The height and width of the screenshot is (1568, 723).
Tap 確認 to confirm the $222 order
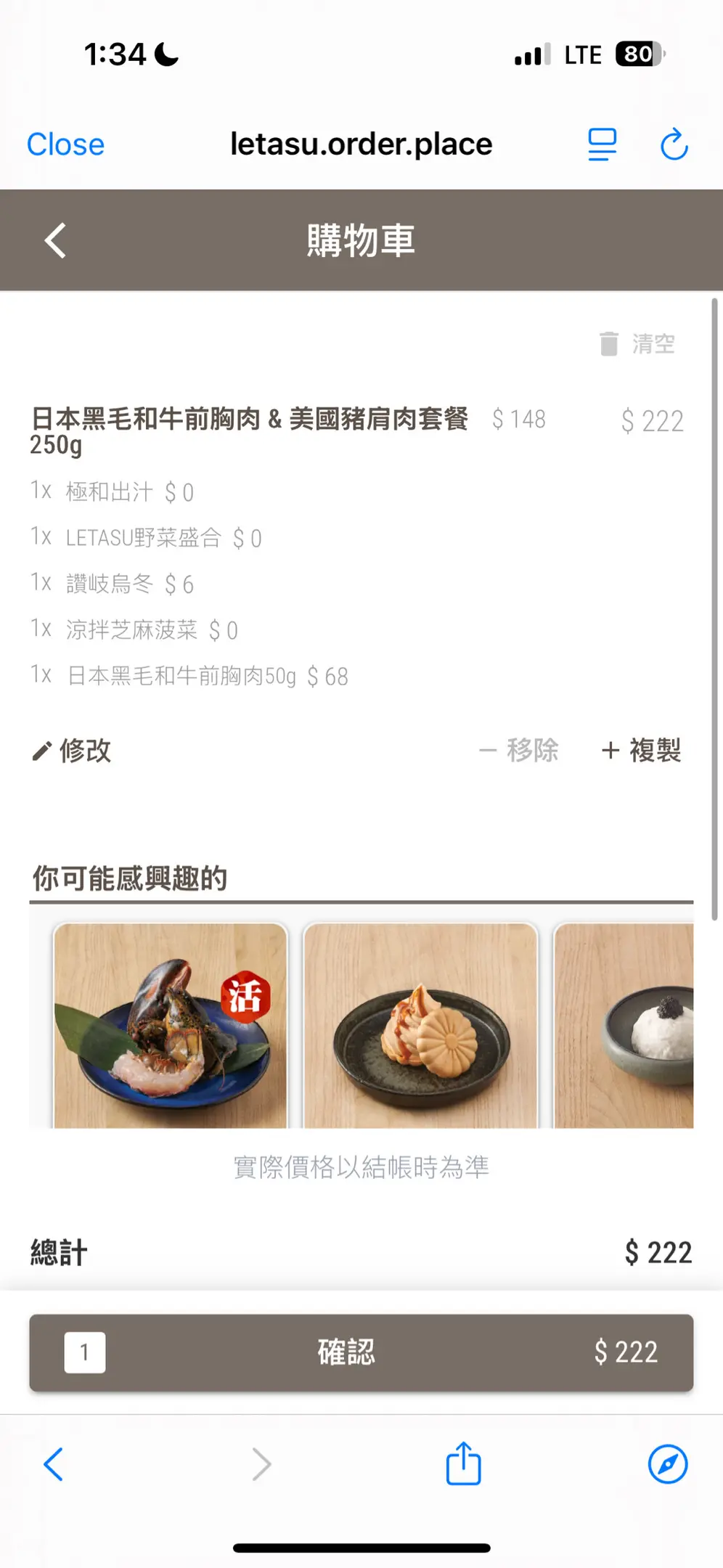pyautogui.click(x=361, y=1352)
